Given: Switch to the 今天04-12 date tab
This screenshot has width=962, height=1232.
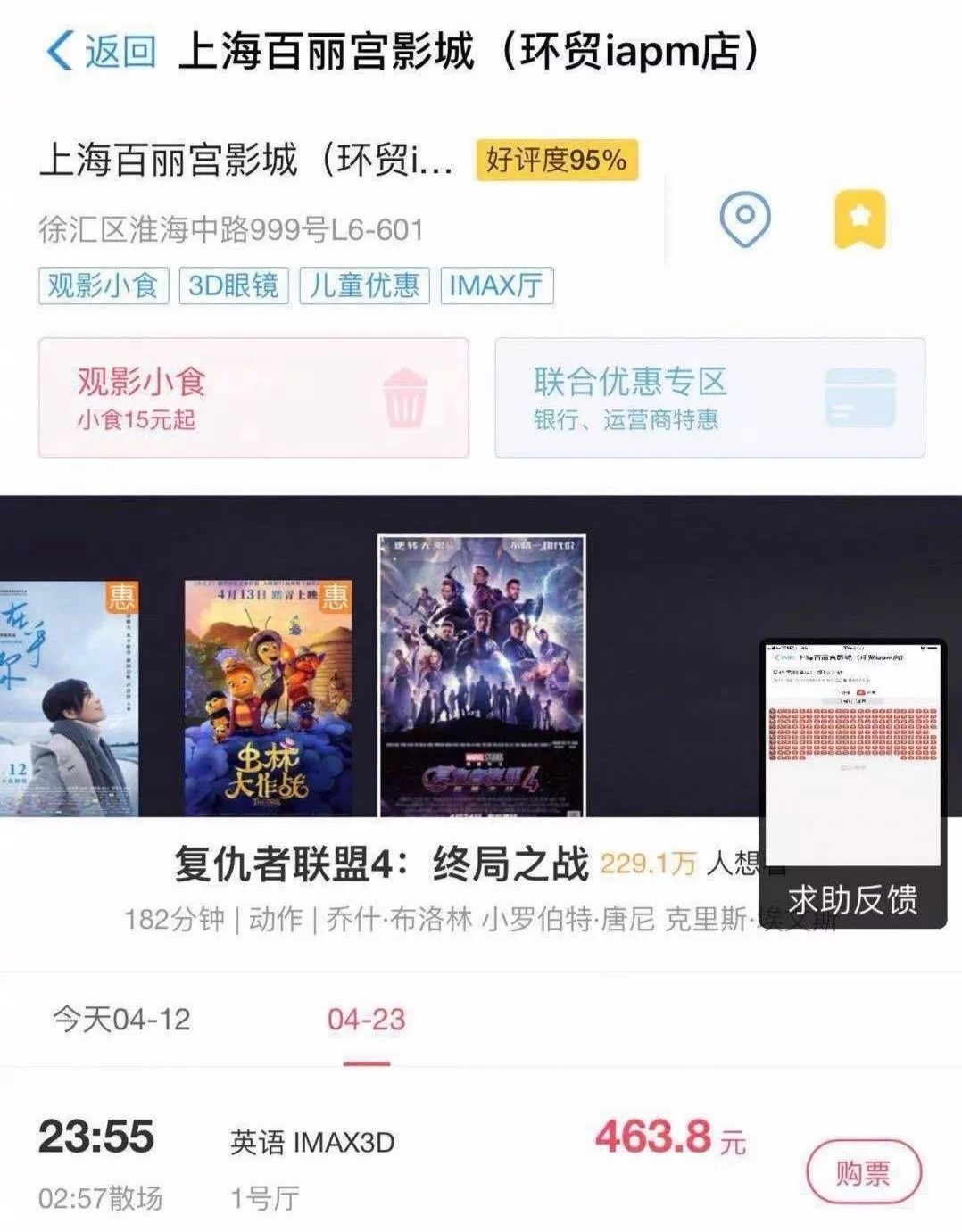Looking at the screenshot, I should pos(121,1019).
